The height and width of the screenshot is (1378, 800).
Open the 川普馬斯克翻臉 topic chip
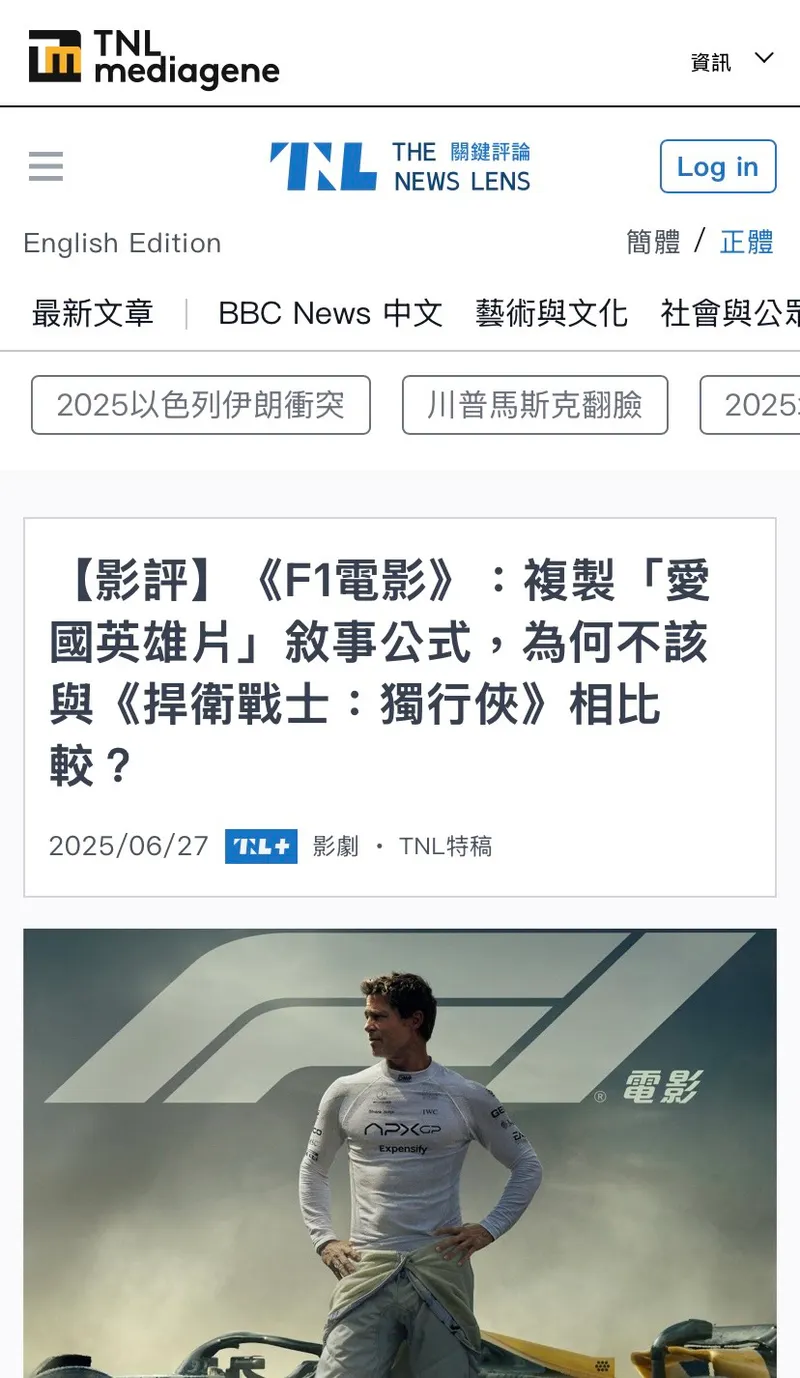[x=535, y=405]
